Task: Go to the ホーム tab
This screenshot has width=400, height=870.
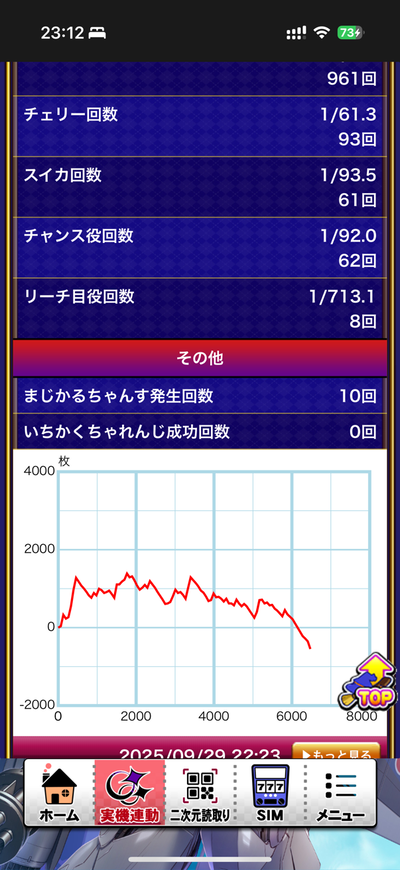Action: 59,792
